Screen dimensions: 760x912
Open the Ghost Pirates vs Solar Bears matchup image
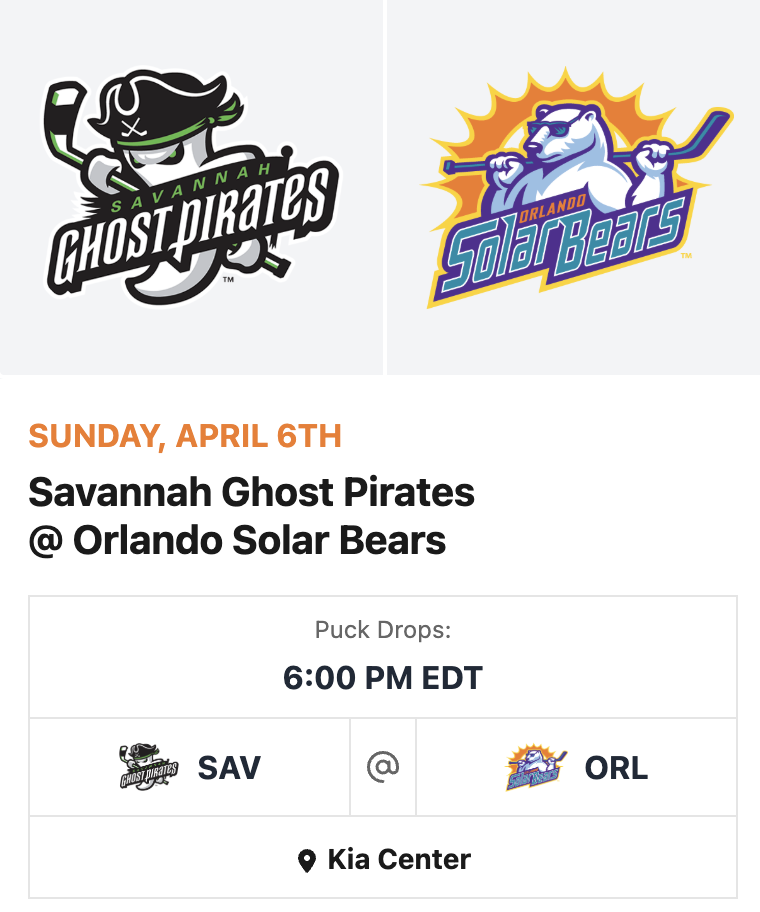click(380, 187)
